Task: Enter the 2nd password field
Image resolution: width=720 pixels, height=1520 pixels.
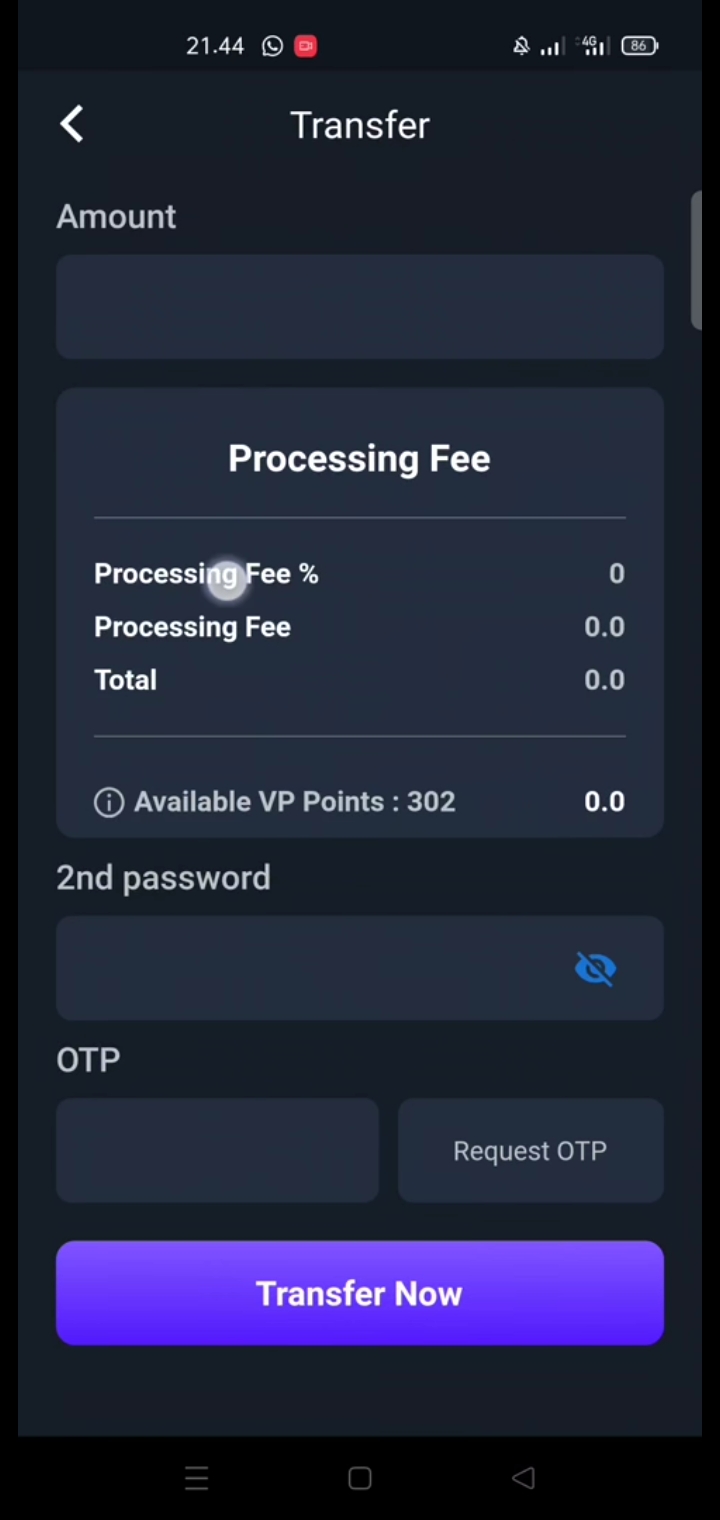Action: pyautogui.click(x=360, y=968)
